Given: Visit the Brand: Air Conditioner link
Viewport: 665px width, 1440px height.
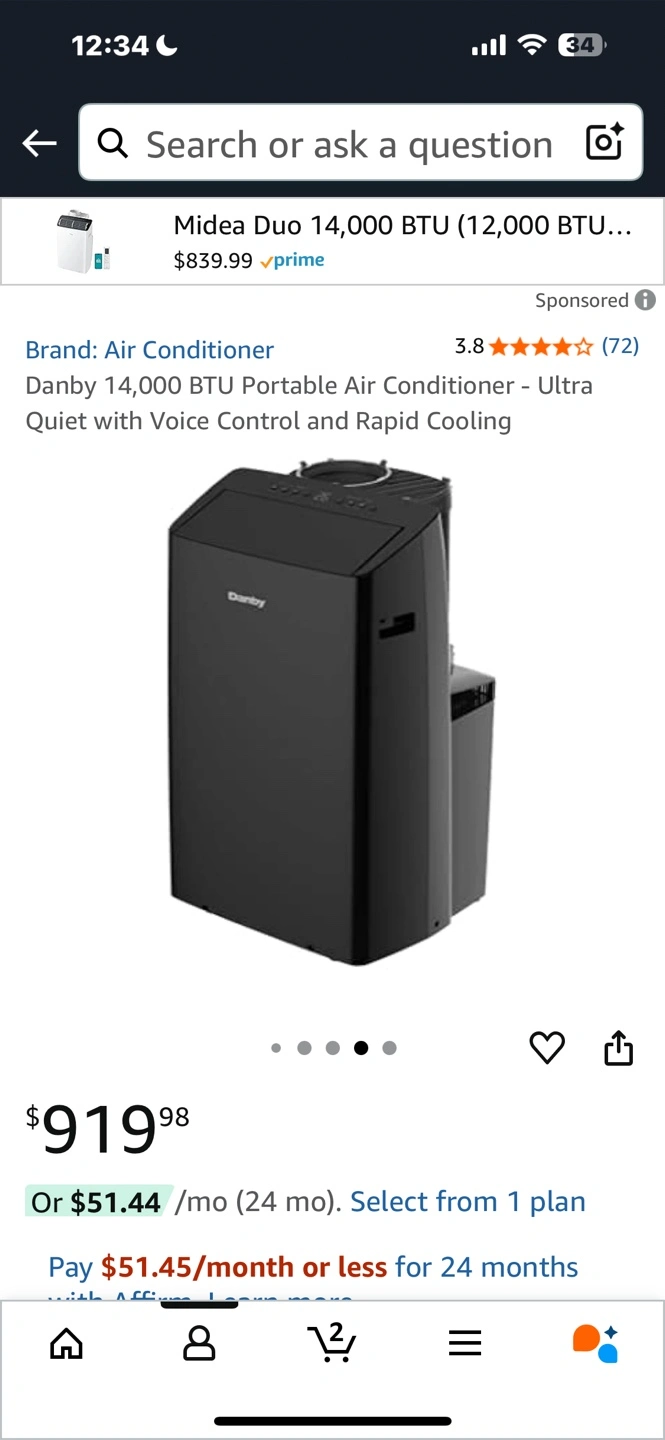Looking at the screenshot, I should [x=149, y=350].
